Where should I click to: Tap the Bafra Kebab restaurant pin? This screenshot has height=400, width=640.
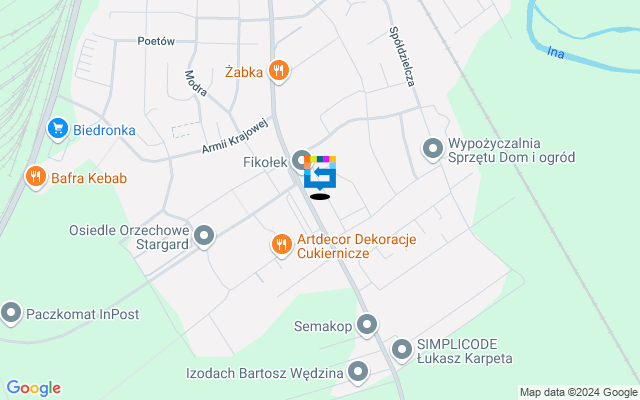click(36, 177)
